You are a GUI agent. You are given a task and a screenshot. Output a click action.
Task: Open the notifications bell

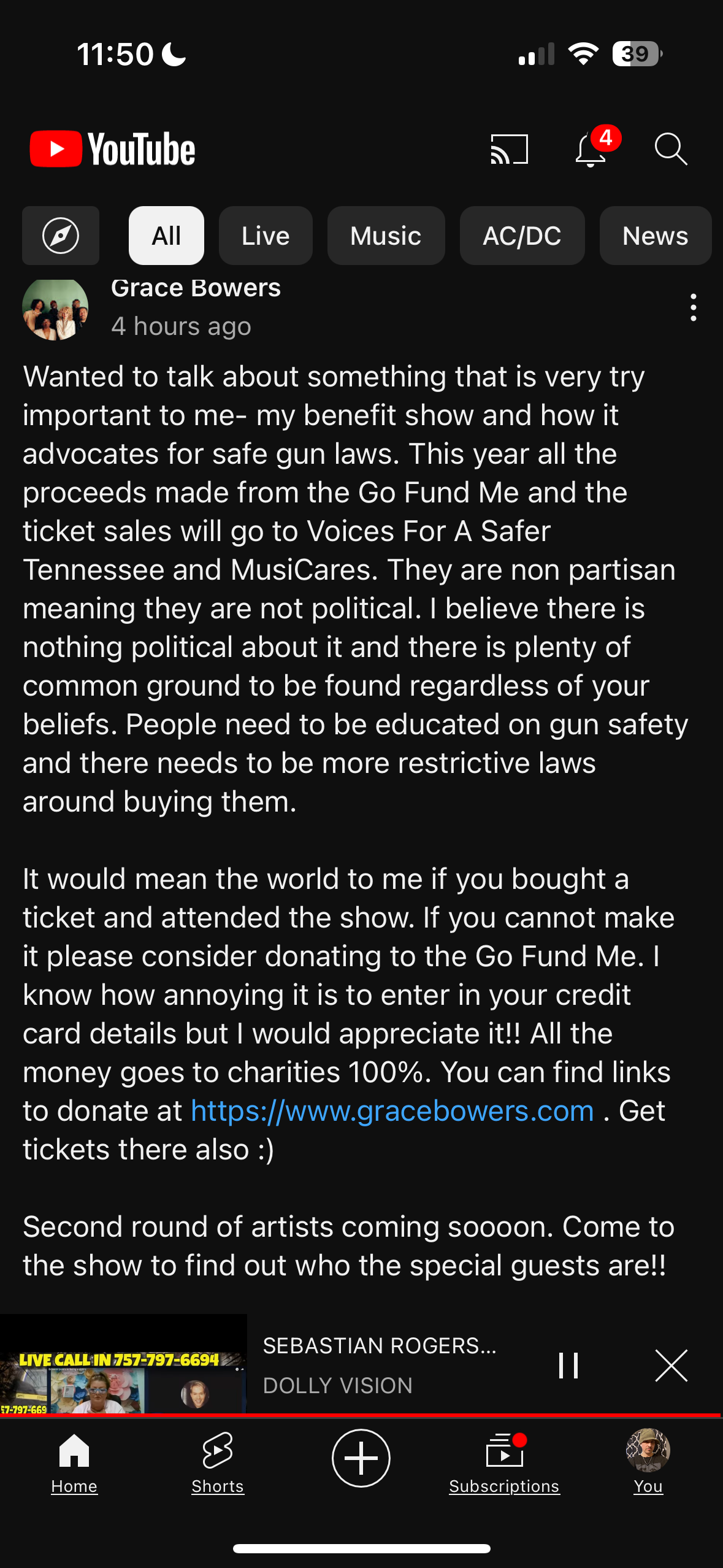point(591,149)
